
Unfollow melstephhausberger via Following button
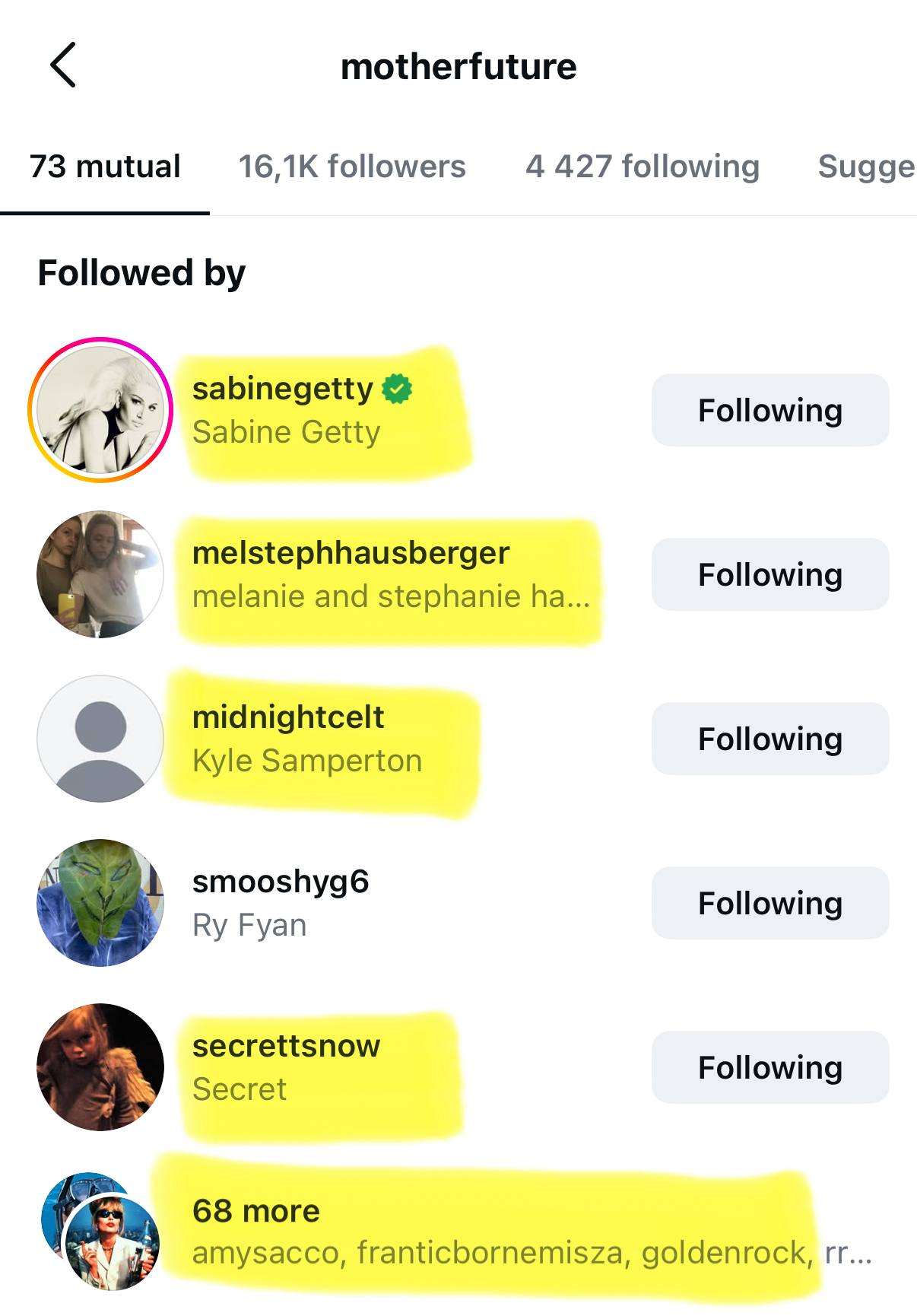[x=769, y=574]
